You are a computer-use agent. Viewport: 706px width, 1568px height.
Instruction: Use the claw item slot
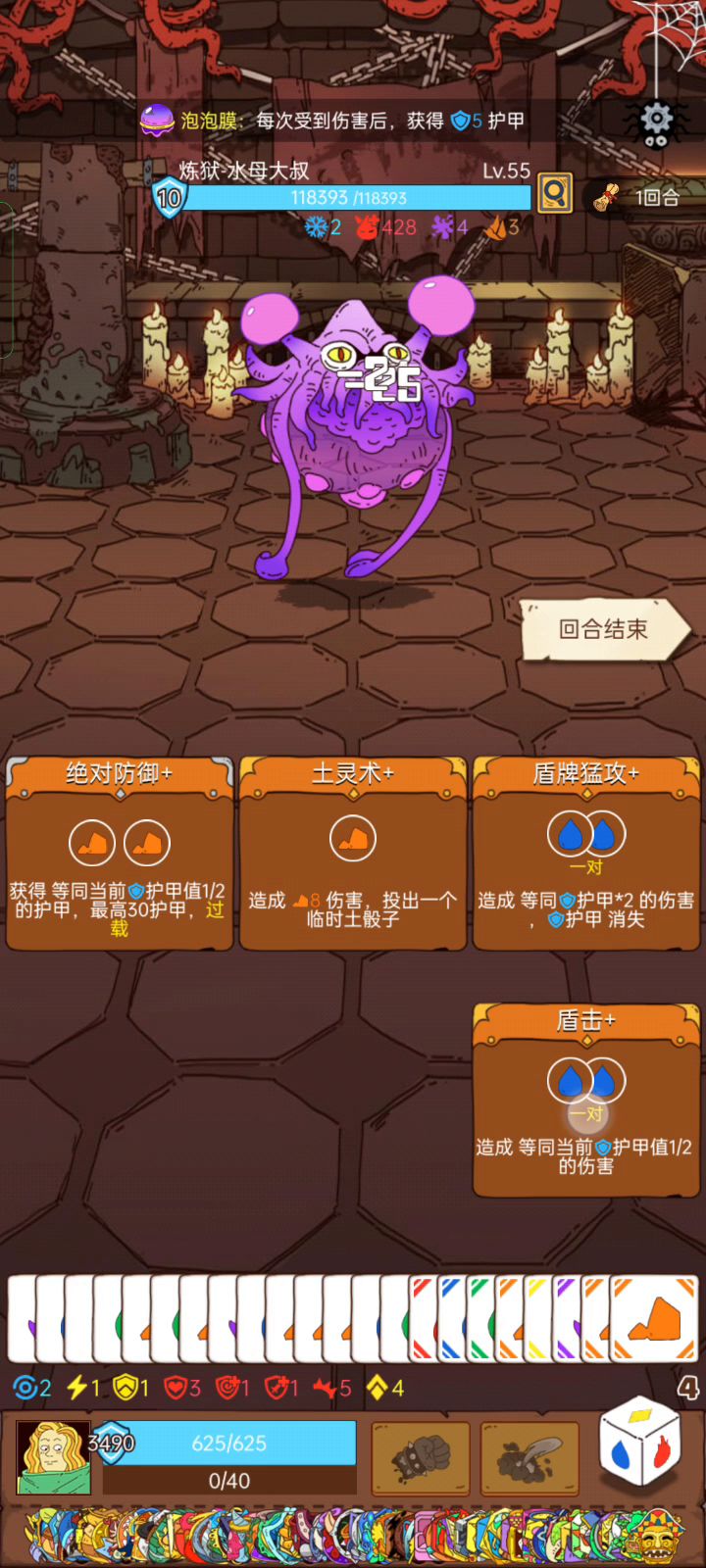click(x=529, y=1458)
